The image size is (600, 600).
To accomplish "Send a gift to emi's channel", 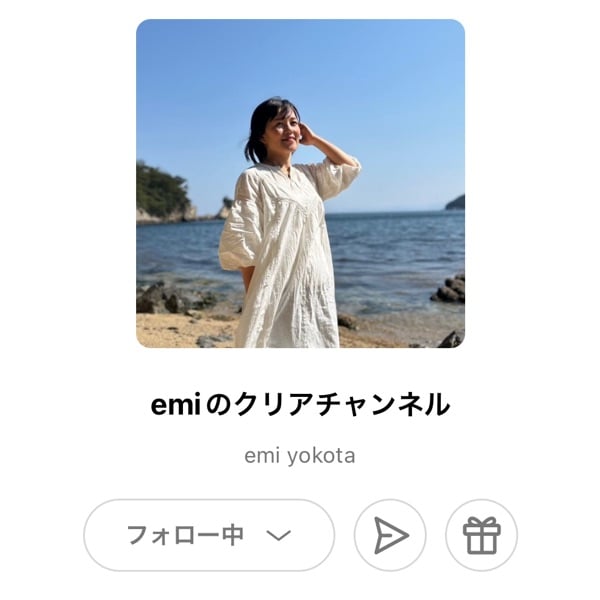I will tap(481, 535).
